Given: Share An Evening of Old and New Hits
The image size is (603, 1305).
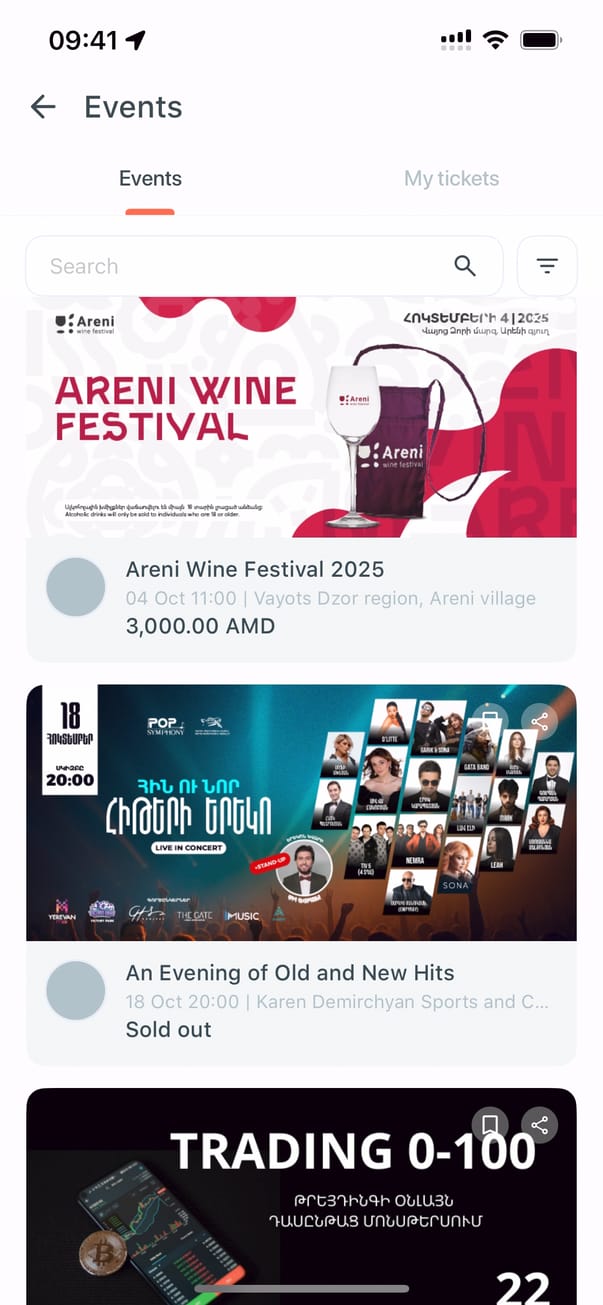Looking at the screenshot, I should coord(540,721).
